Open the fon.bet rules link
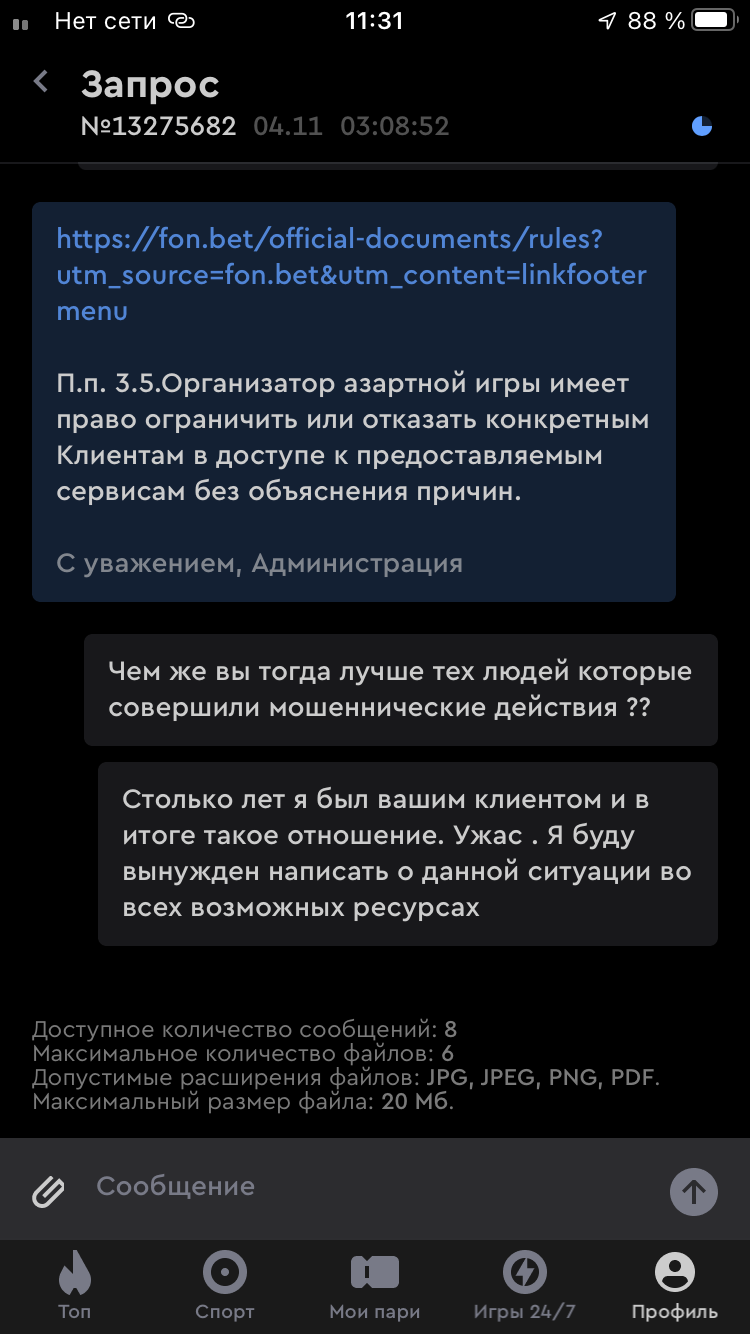750x1334 pixels. (351, 275)
